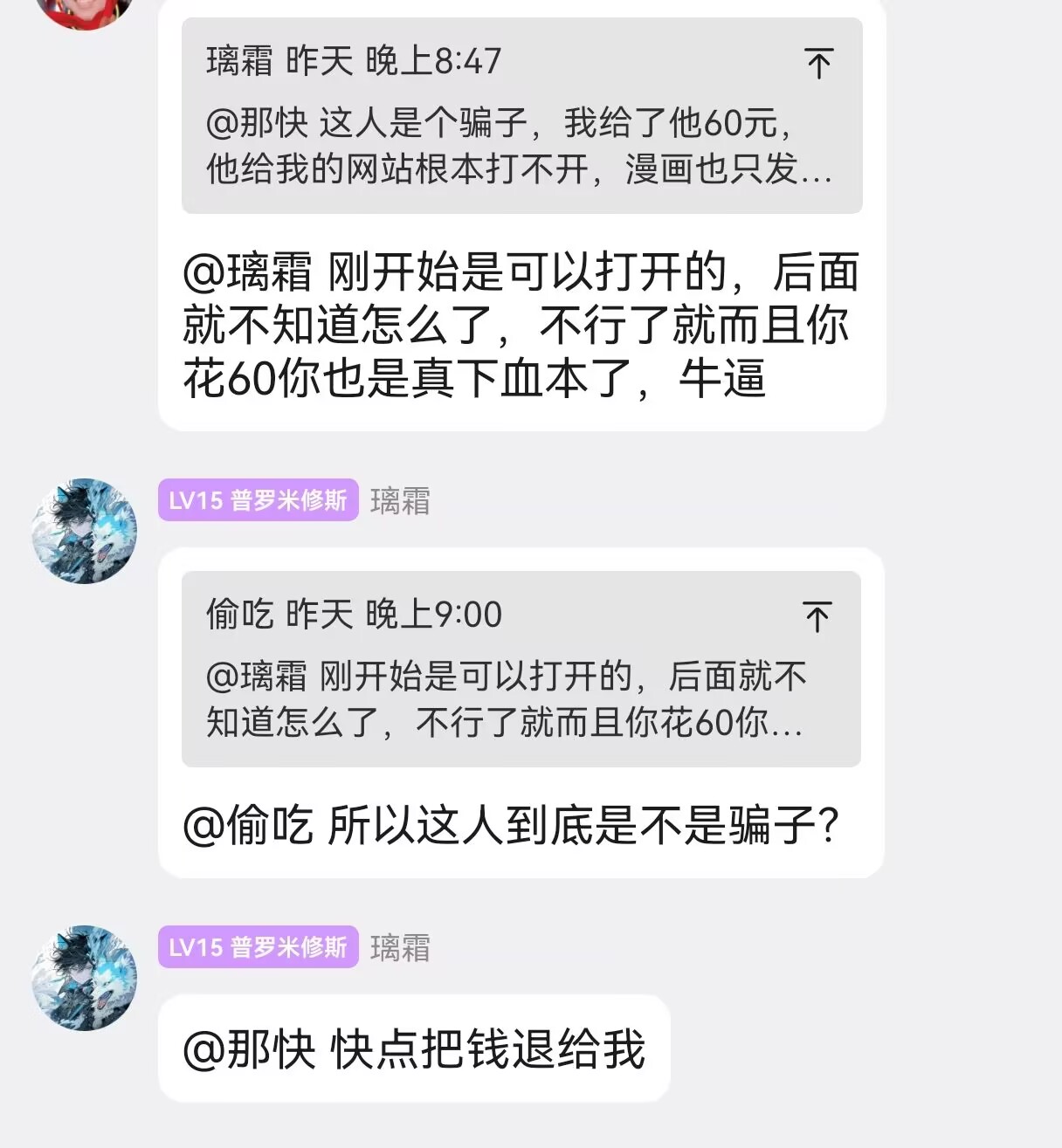Open the quoted reply card from 璃霜
1062x1148 pixels.
click(x=522, y=115)
